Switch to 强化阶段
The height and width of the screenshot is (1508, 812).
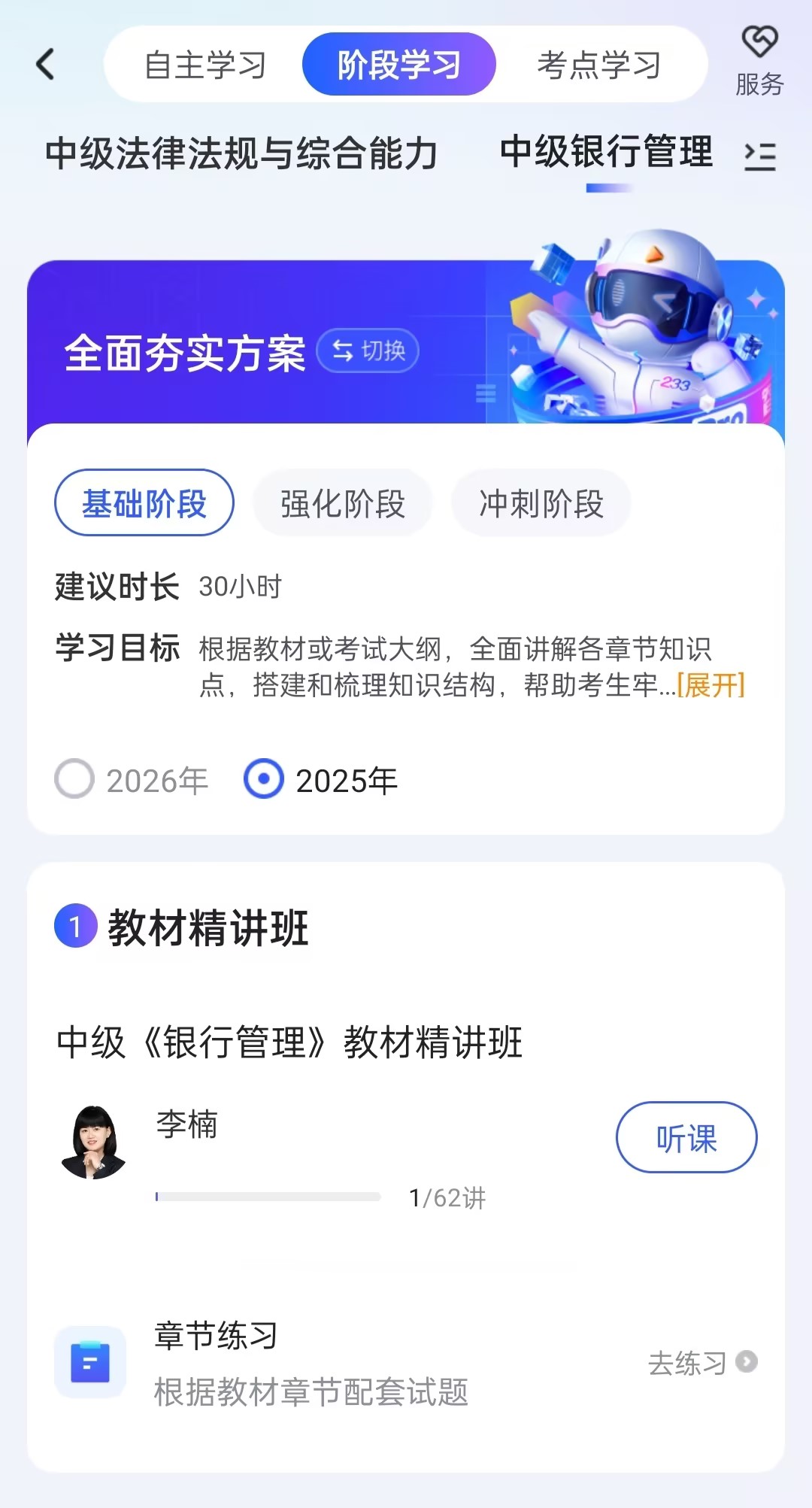pos(342,503)
